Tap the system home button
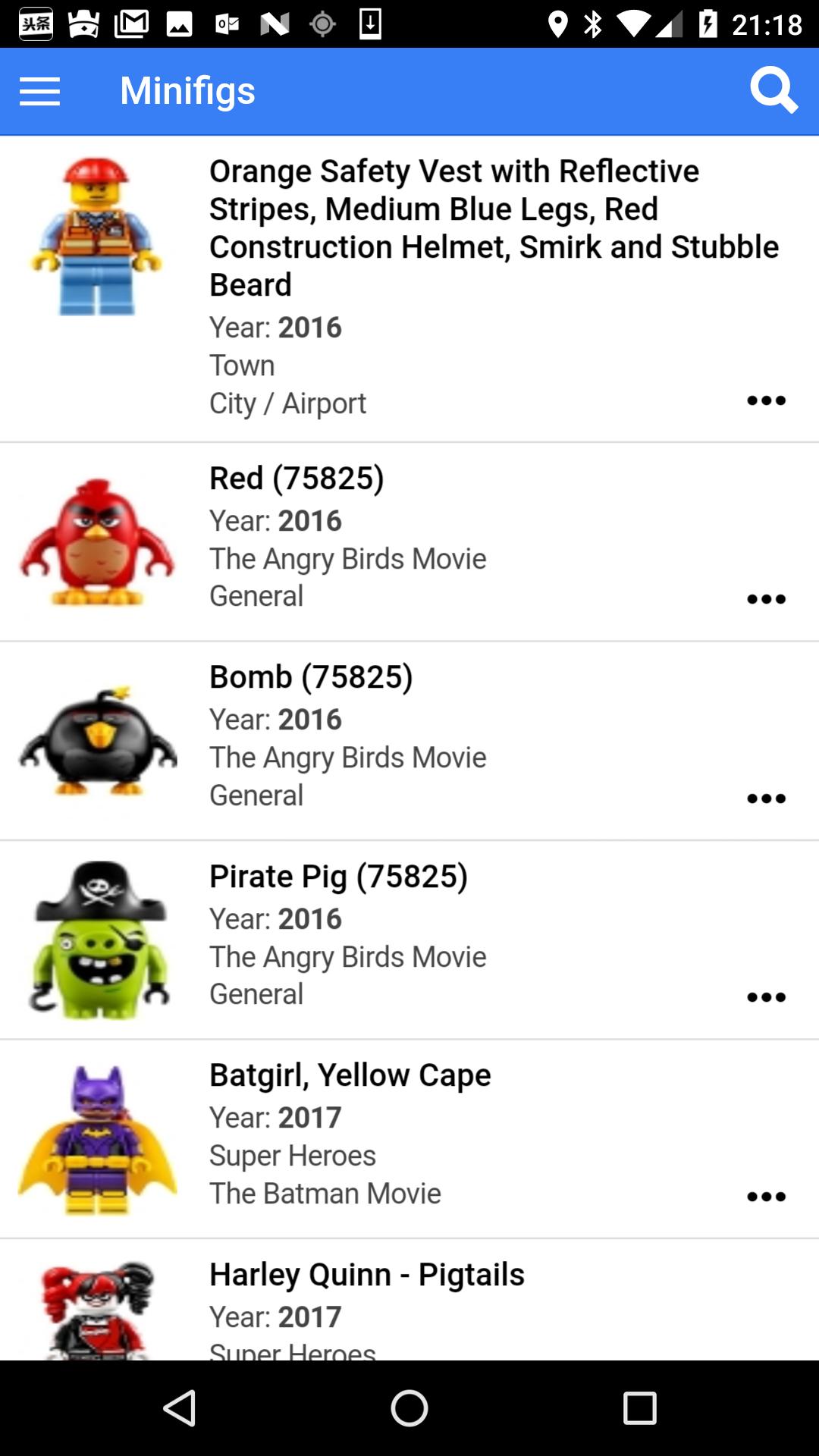This screenshot has width=819, height=1456. 409,1408
